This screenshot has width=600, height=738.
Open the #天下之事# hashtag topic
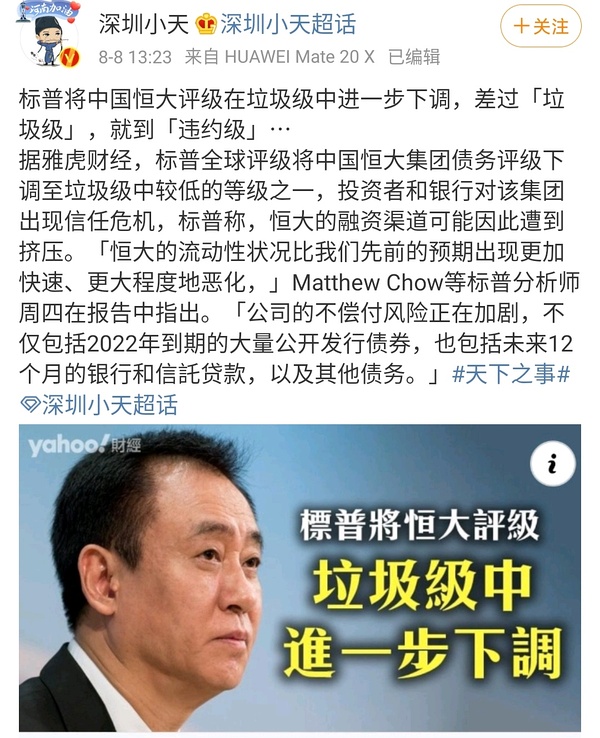click(x=511, y=377)
